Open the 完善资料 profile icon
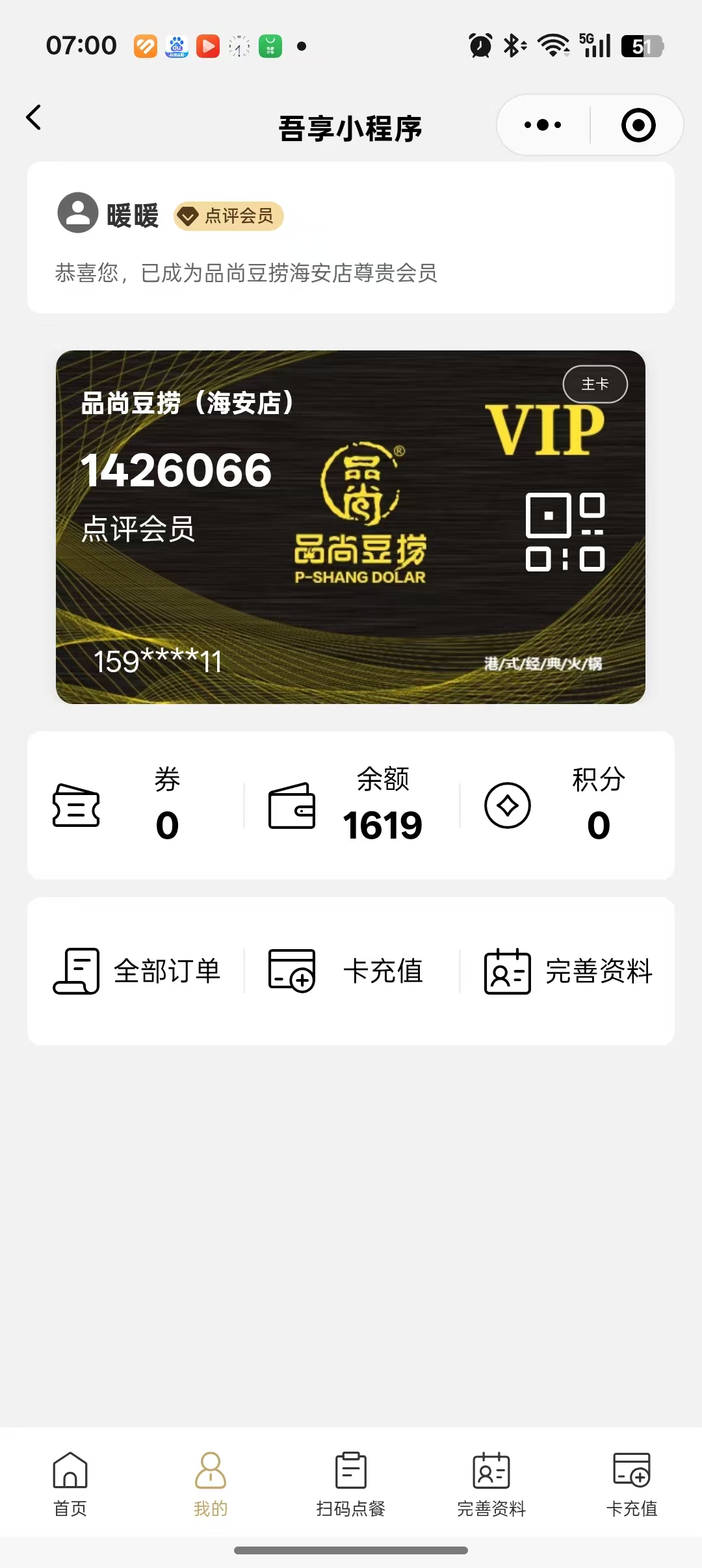This screenshot has height=1568, width=702. coord(507,970)
